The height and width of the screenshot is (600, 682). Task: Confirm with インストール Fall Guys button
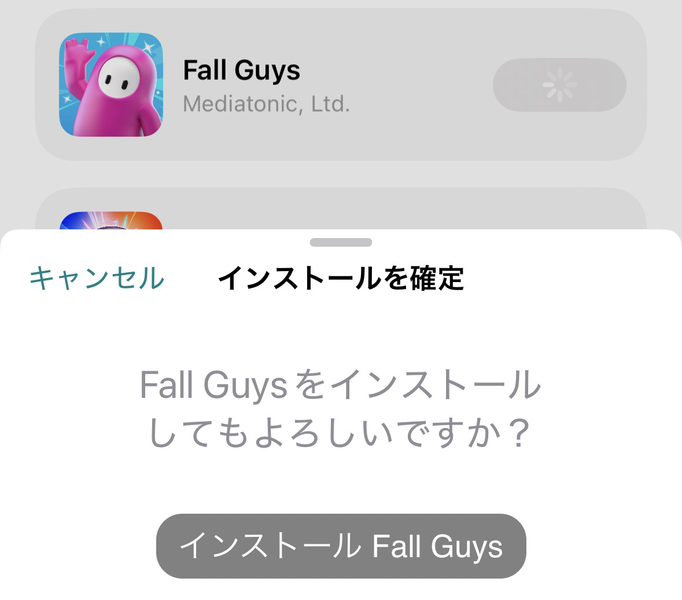click(x=341, y=546)
